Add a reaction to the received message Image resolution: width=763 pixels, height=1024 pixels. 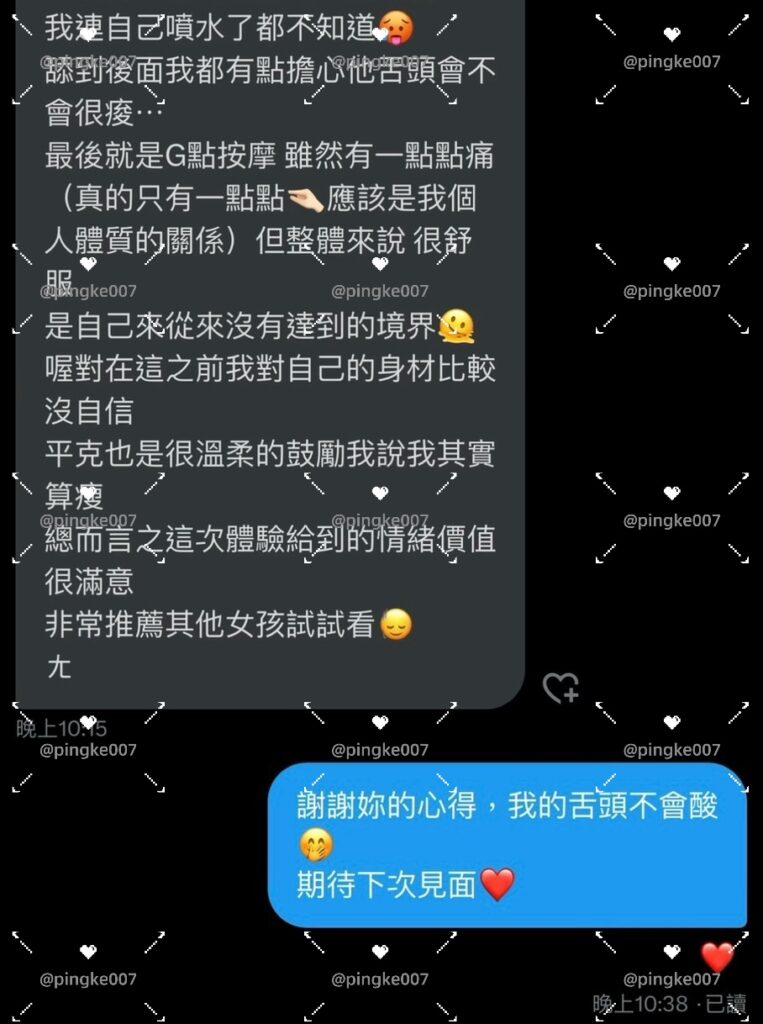(x=560, y=687)
